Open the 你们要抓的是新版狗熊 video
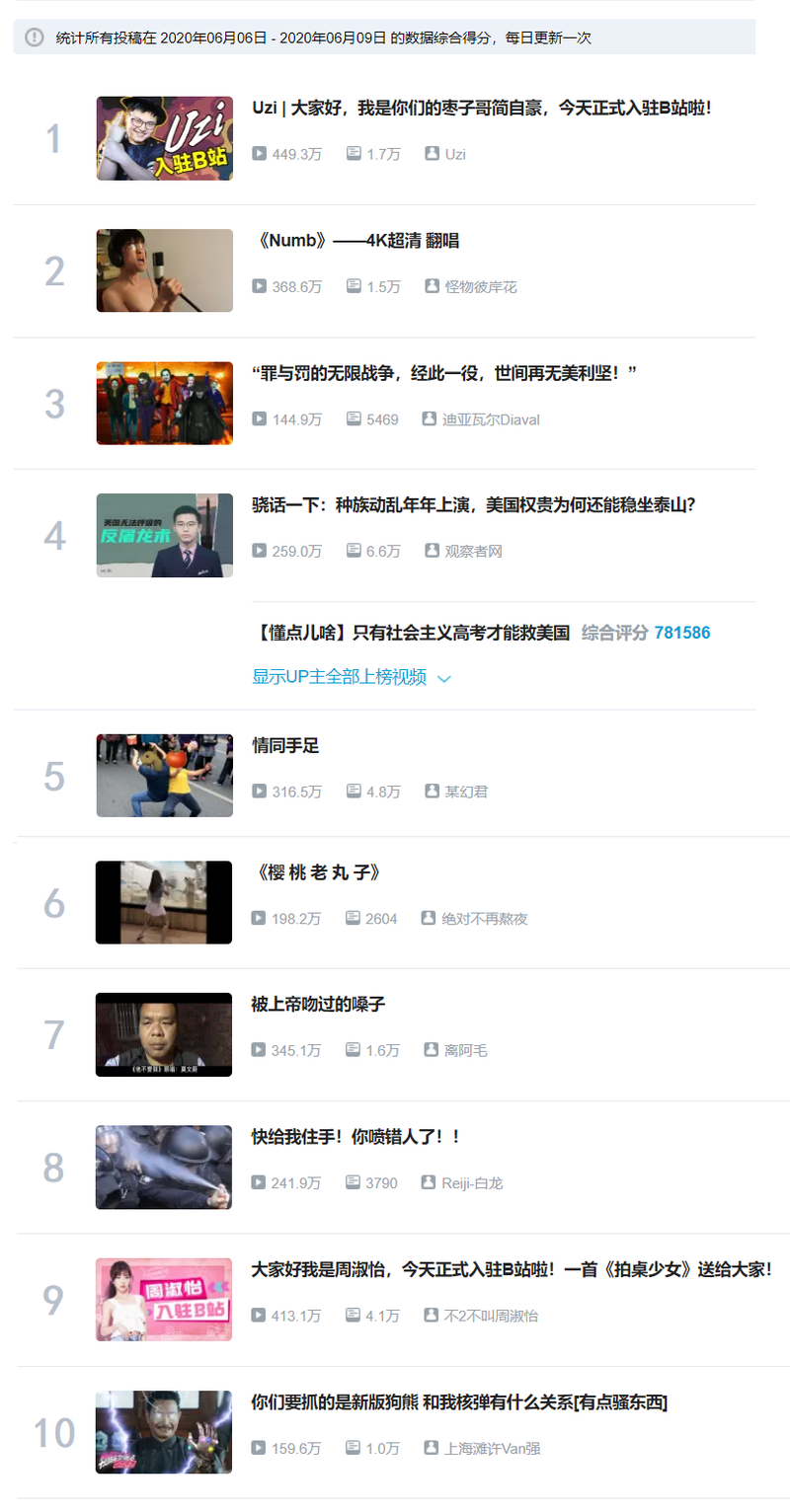790x1512 pixels. click(459, 1402)
